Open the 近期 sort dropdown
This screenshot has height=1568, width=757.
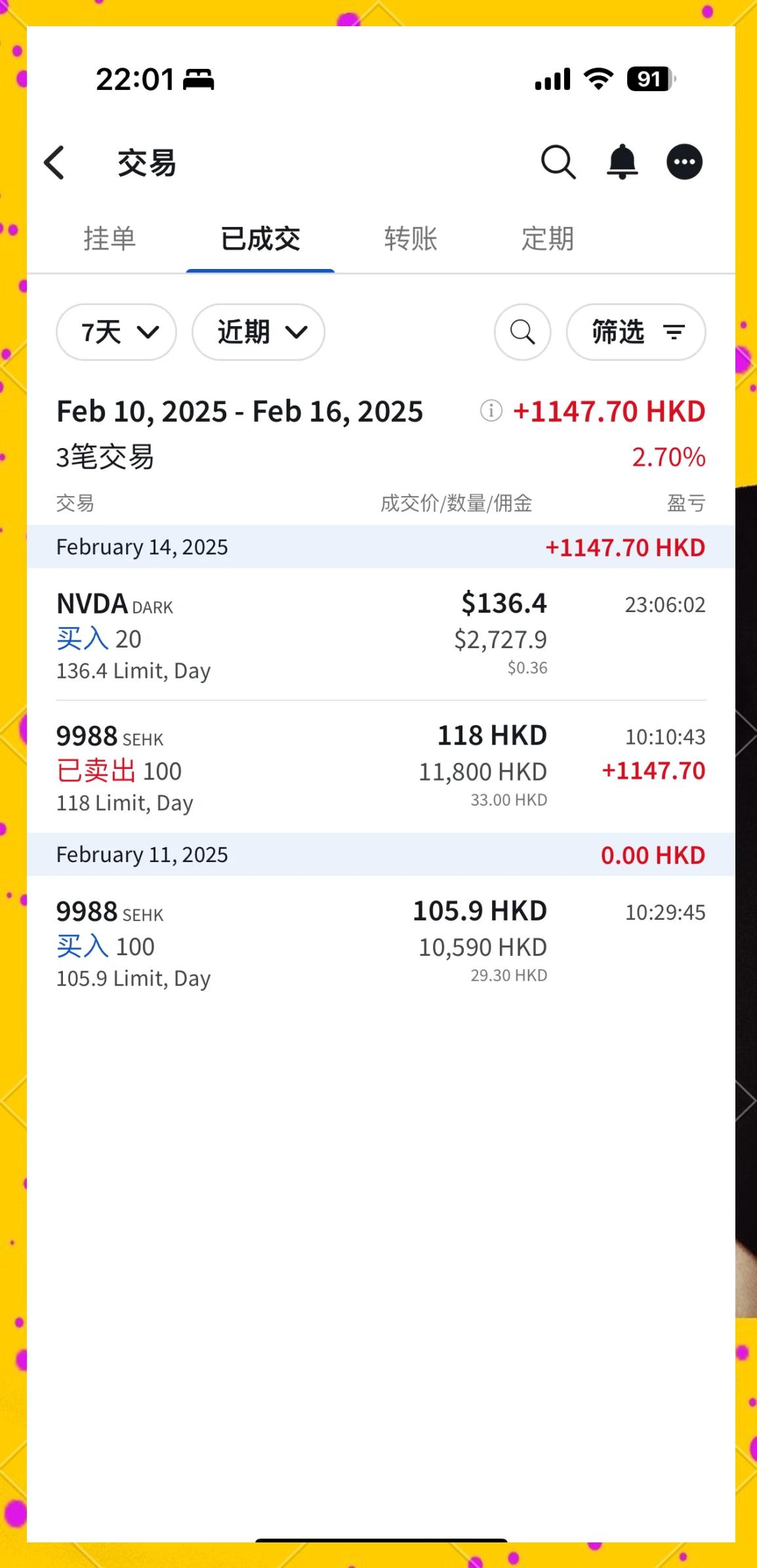coord(258,332)
